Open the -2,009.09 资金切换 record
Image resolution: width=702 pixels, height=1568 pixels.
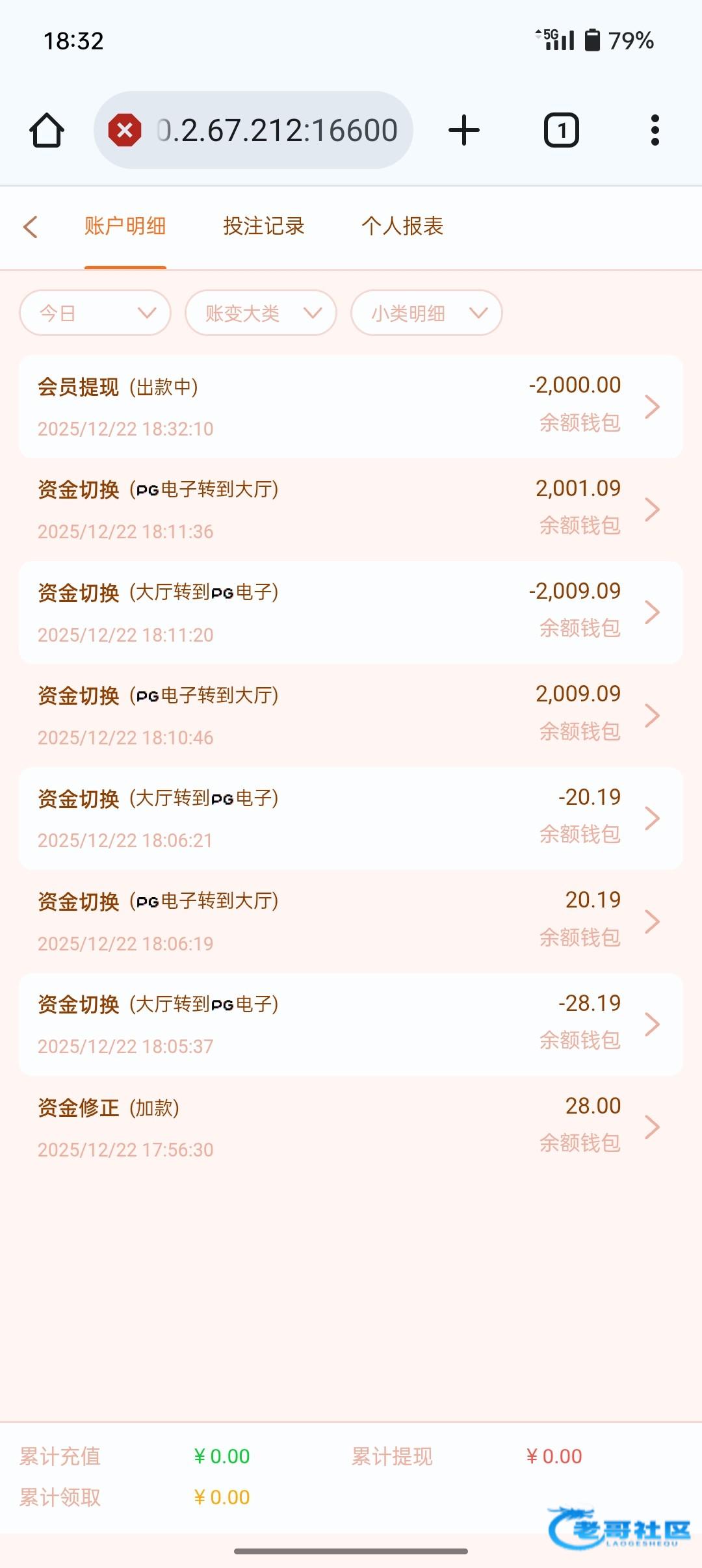[x=351, y=612]
